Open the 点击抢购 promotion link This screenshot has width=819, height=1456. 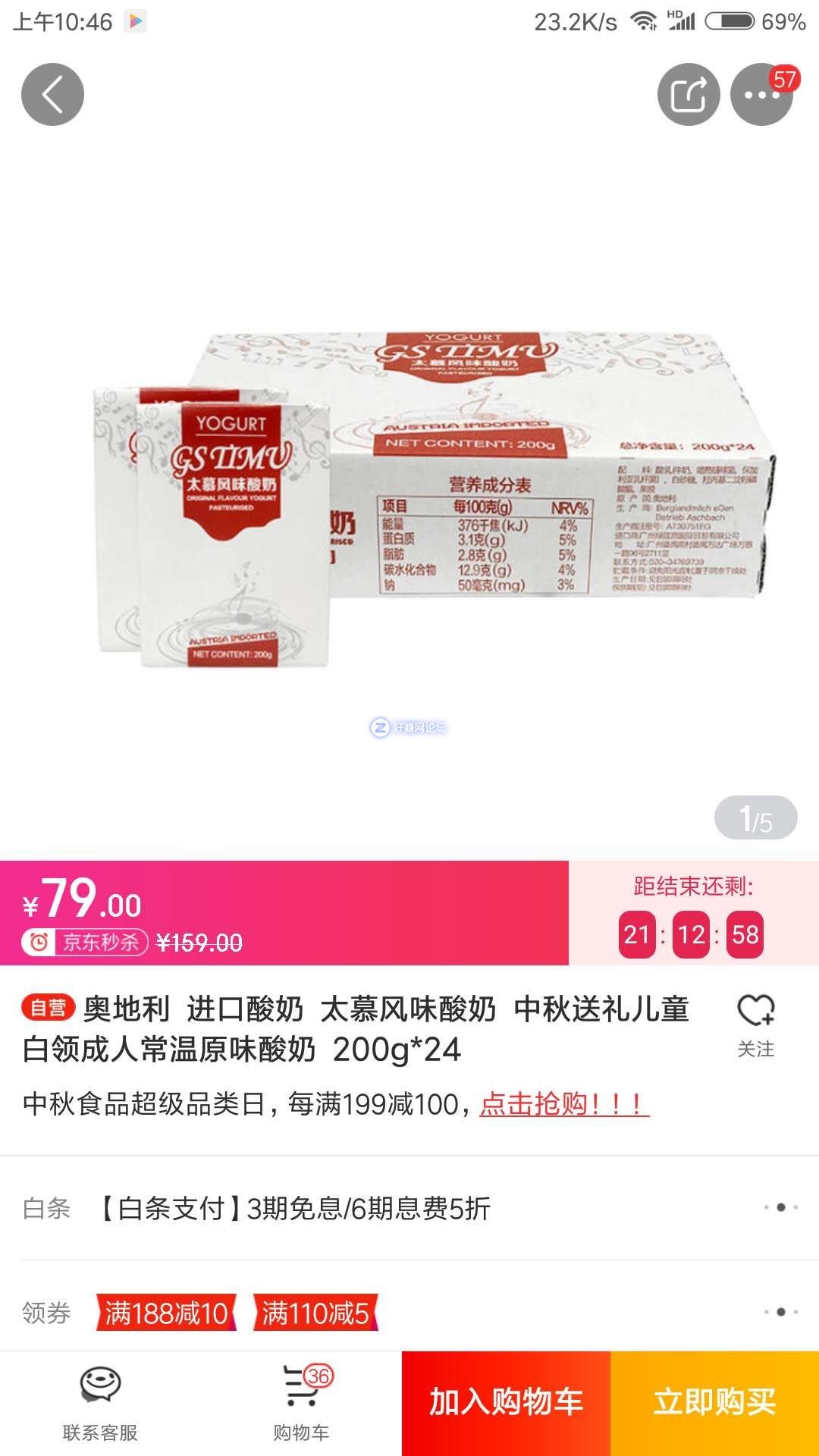564,1104
